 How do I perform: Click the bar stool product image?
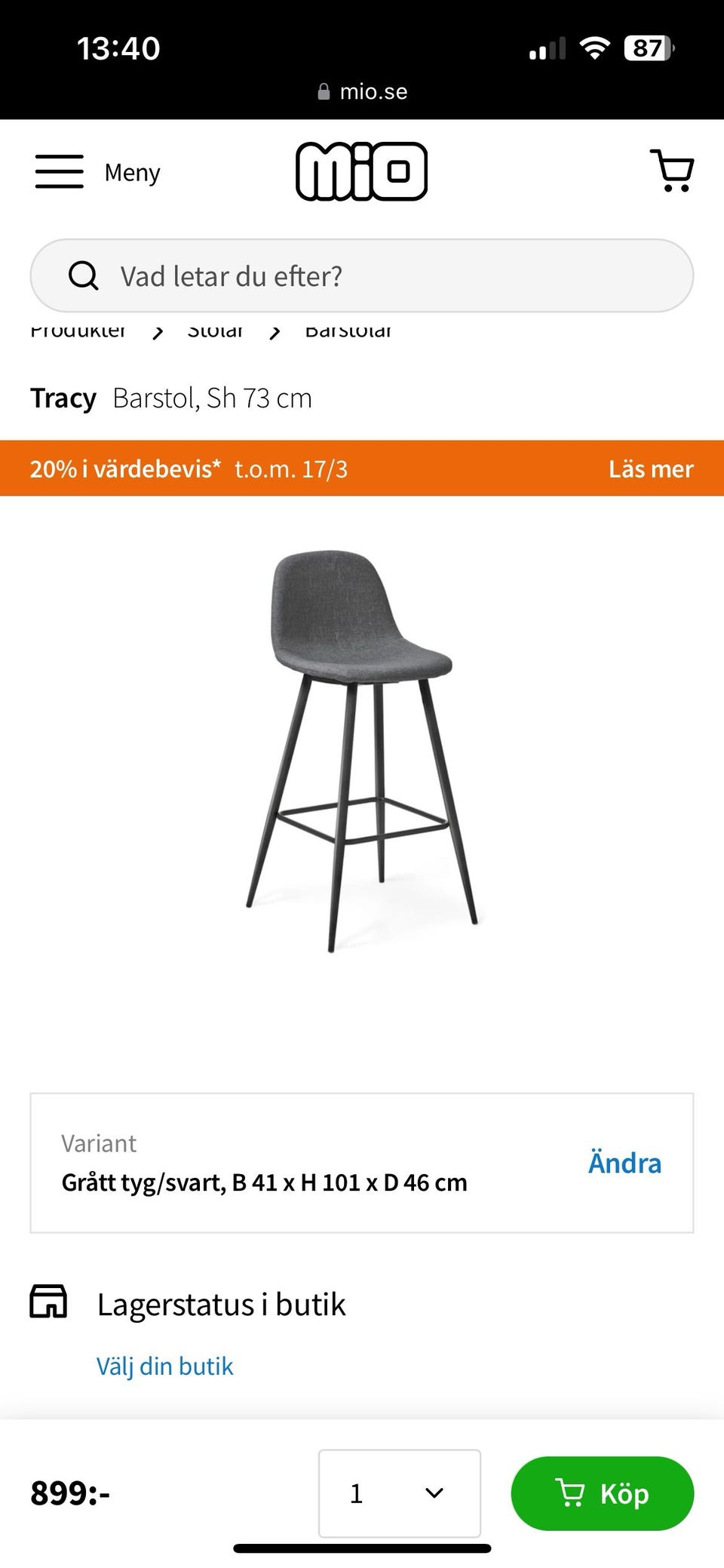pyautogui.click(x=362, y=747)
